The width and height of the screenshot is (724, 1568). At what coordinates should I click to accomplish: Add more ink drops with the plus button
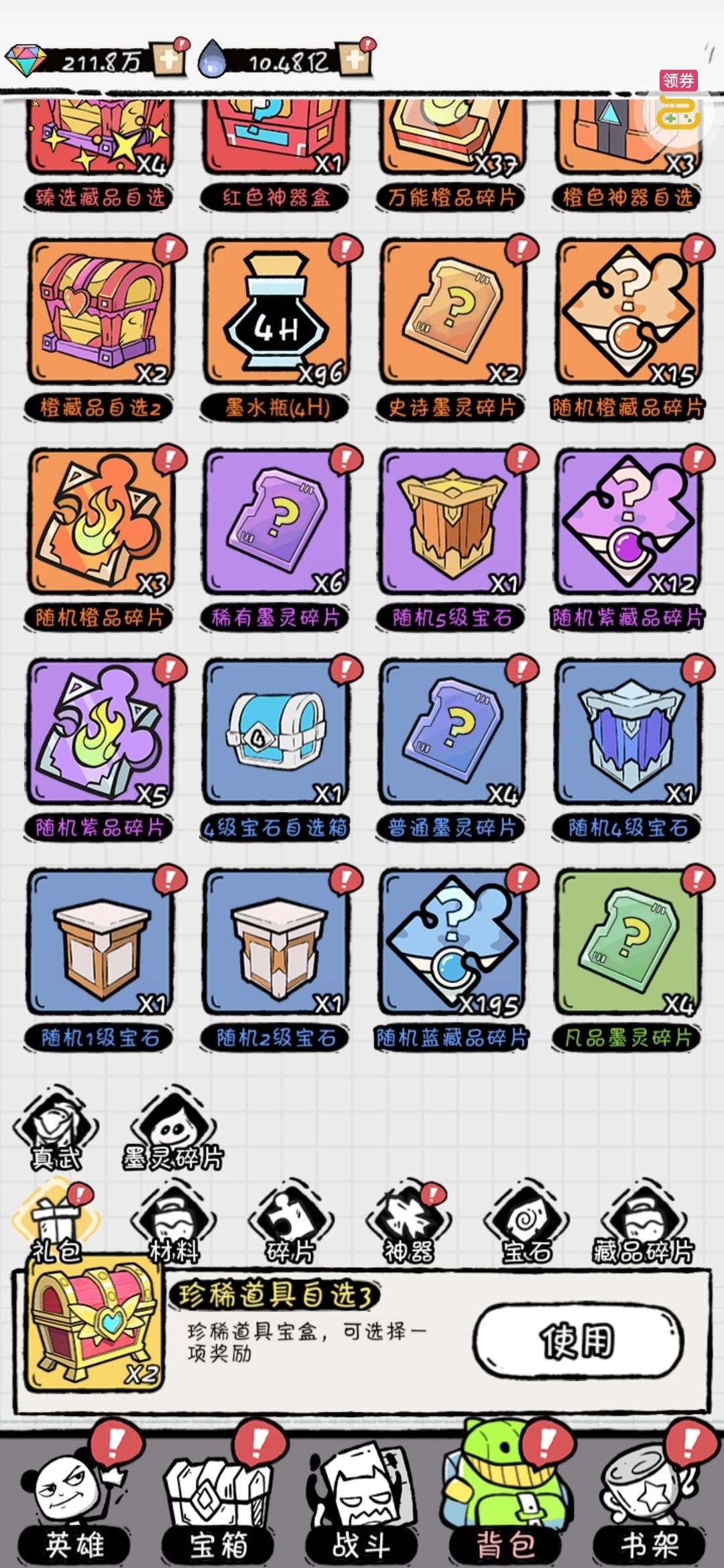tap(354, 60)
